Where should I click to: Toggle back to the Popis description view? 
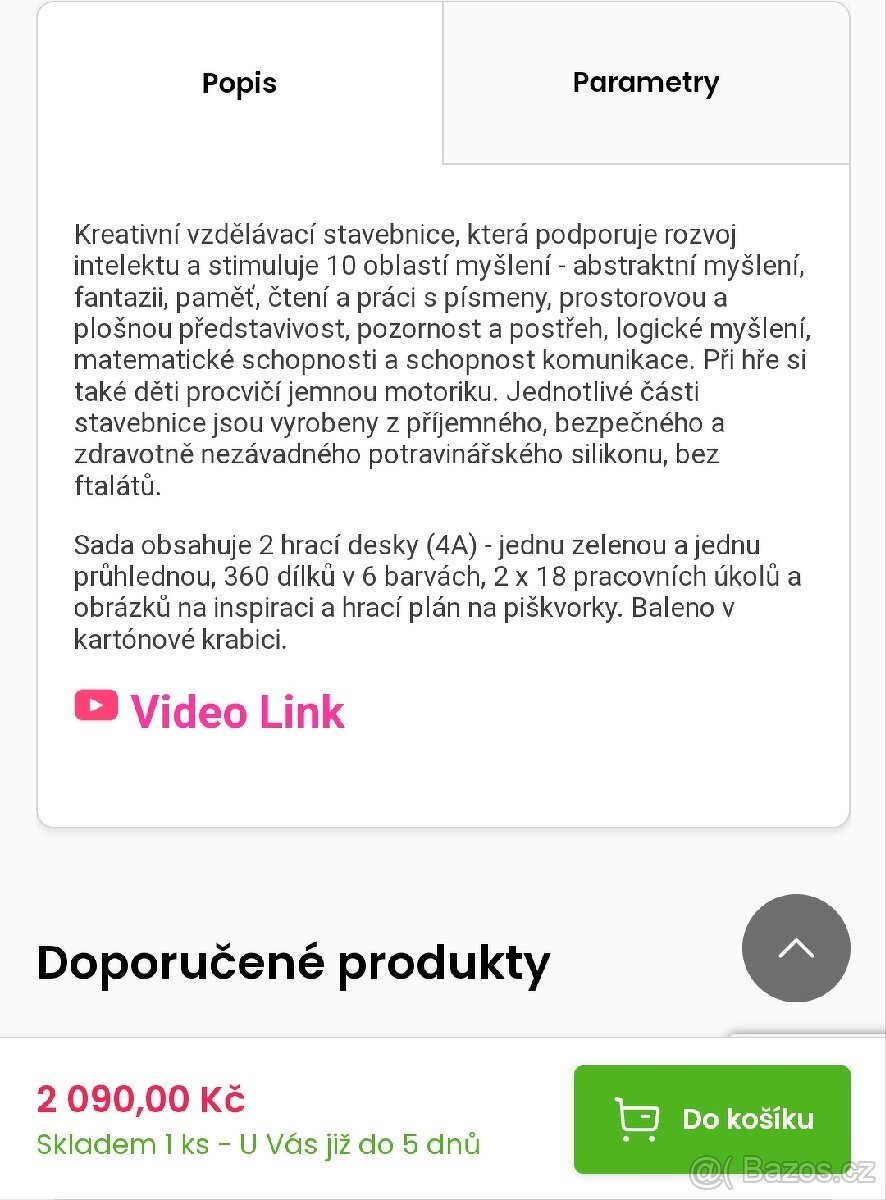tap(239, 83)
